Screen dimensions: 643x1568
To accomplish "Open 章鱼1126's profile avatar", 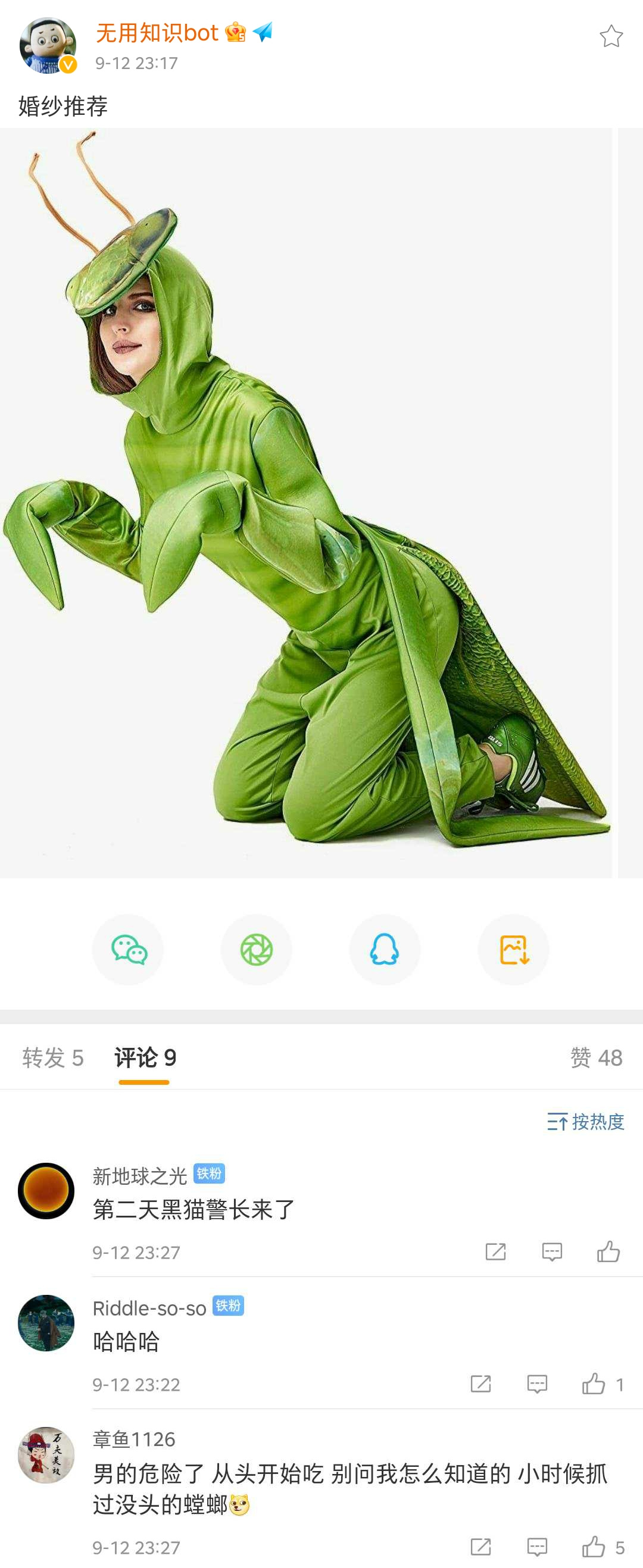I will point(46,1455).
